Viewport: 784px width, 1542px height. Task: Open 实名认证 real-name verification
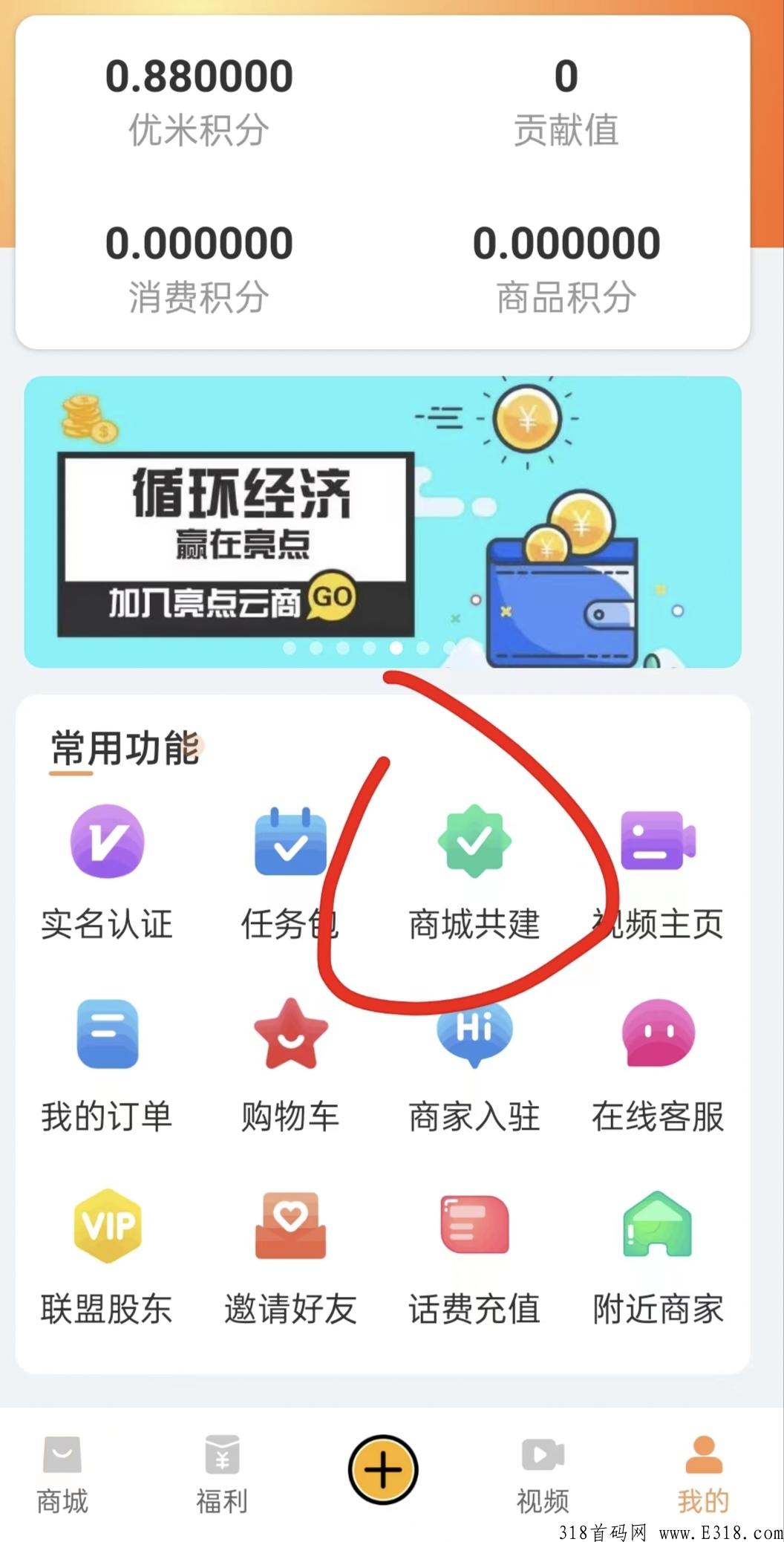click(x=107, y=874)
